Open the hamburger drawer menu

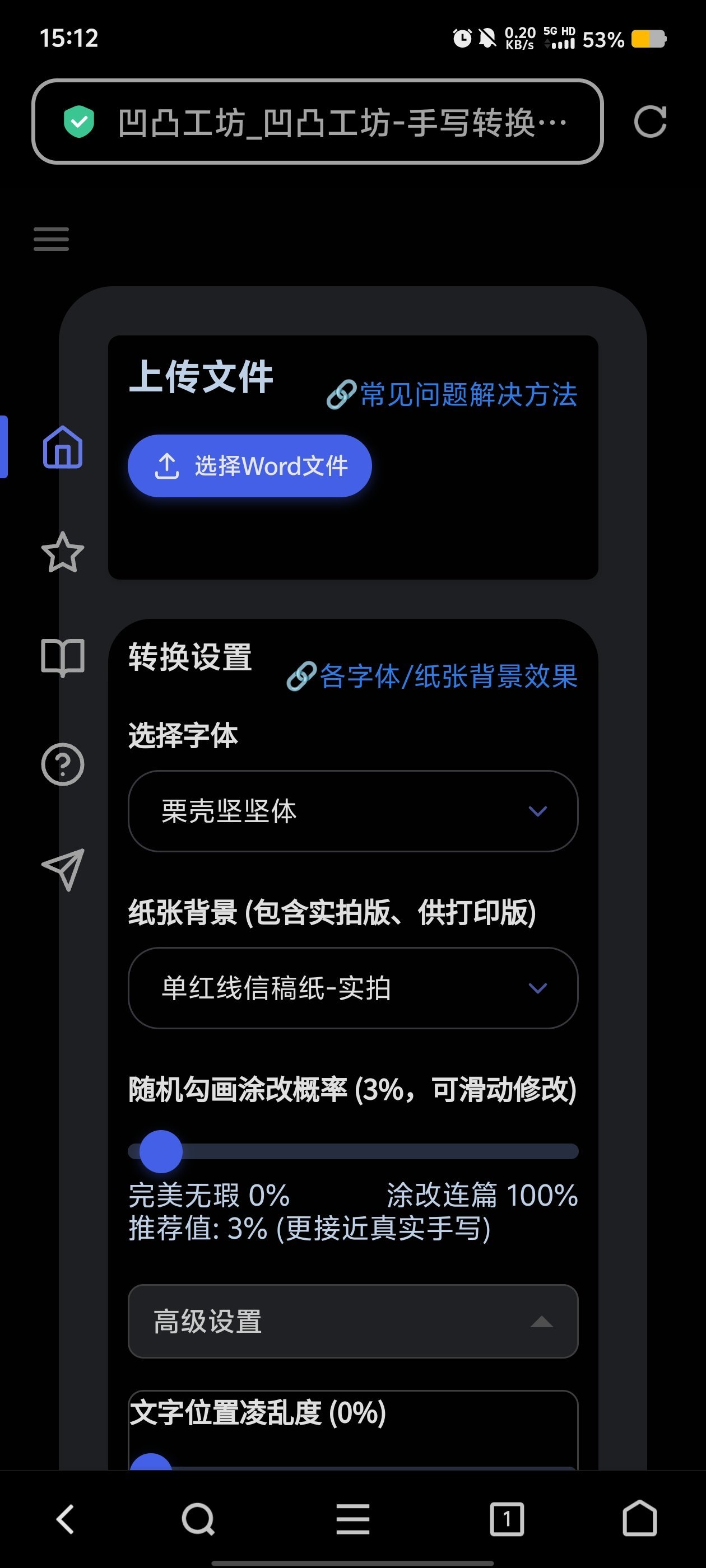51,239
